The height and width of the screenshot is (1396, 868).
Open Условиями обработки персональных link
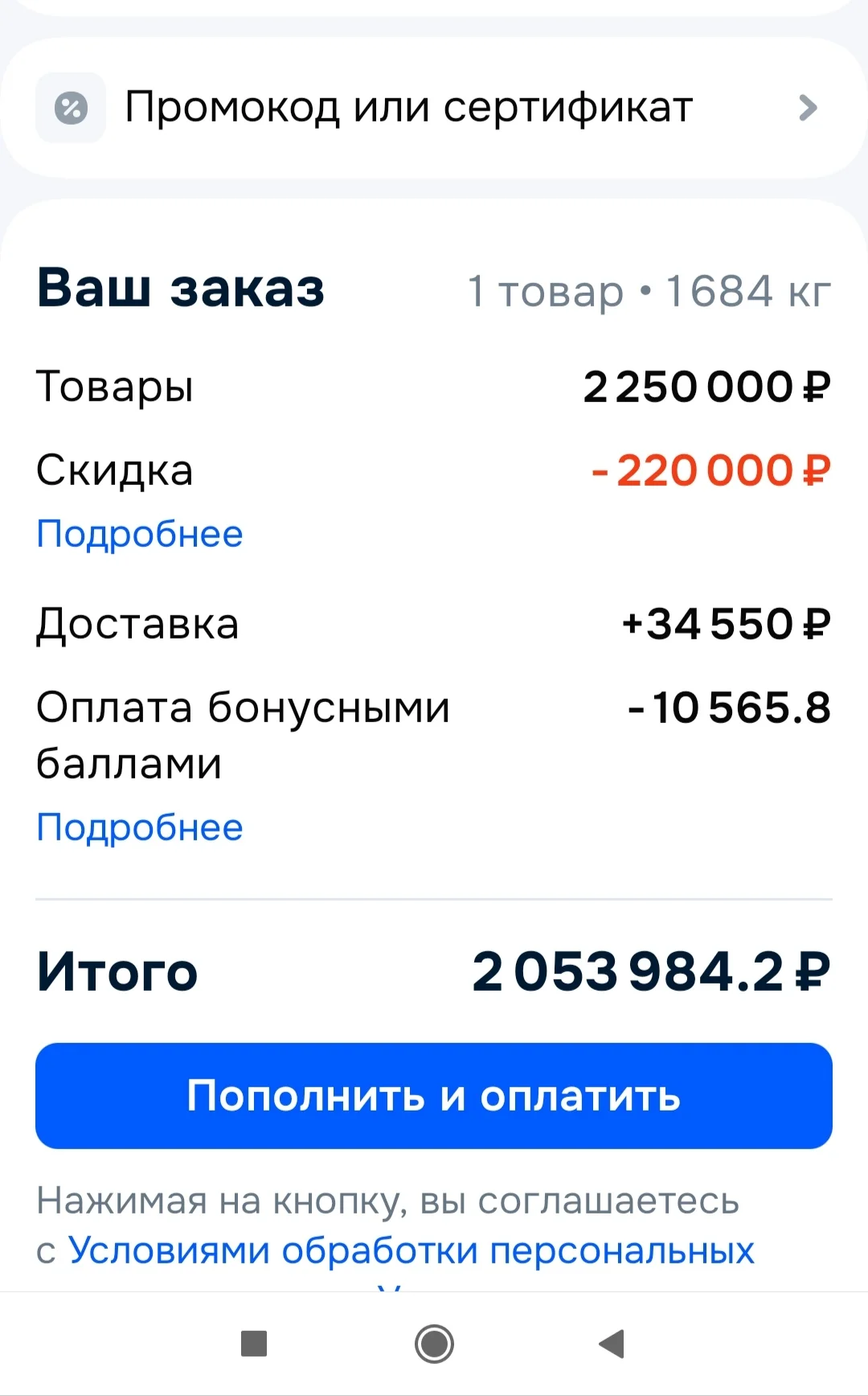(411, 1250)
